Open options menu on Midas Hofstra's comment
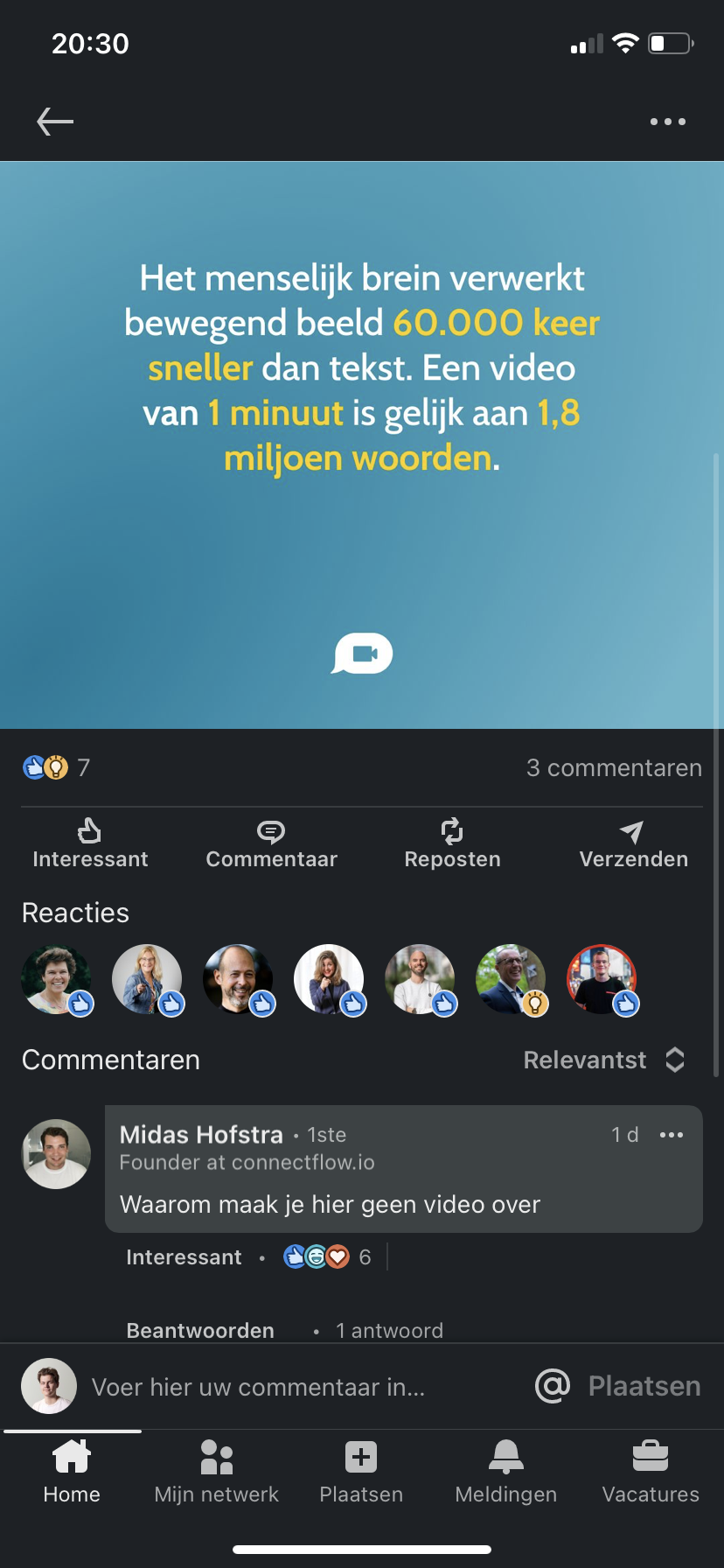724x1568 pixels. click(672, 1134)
